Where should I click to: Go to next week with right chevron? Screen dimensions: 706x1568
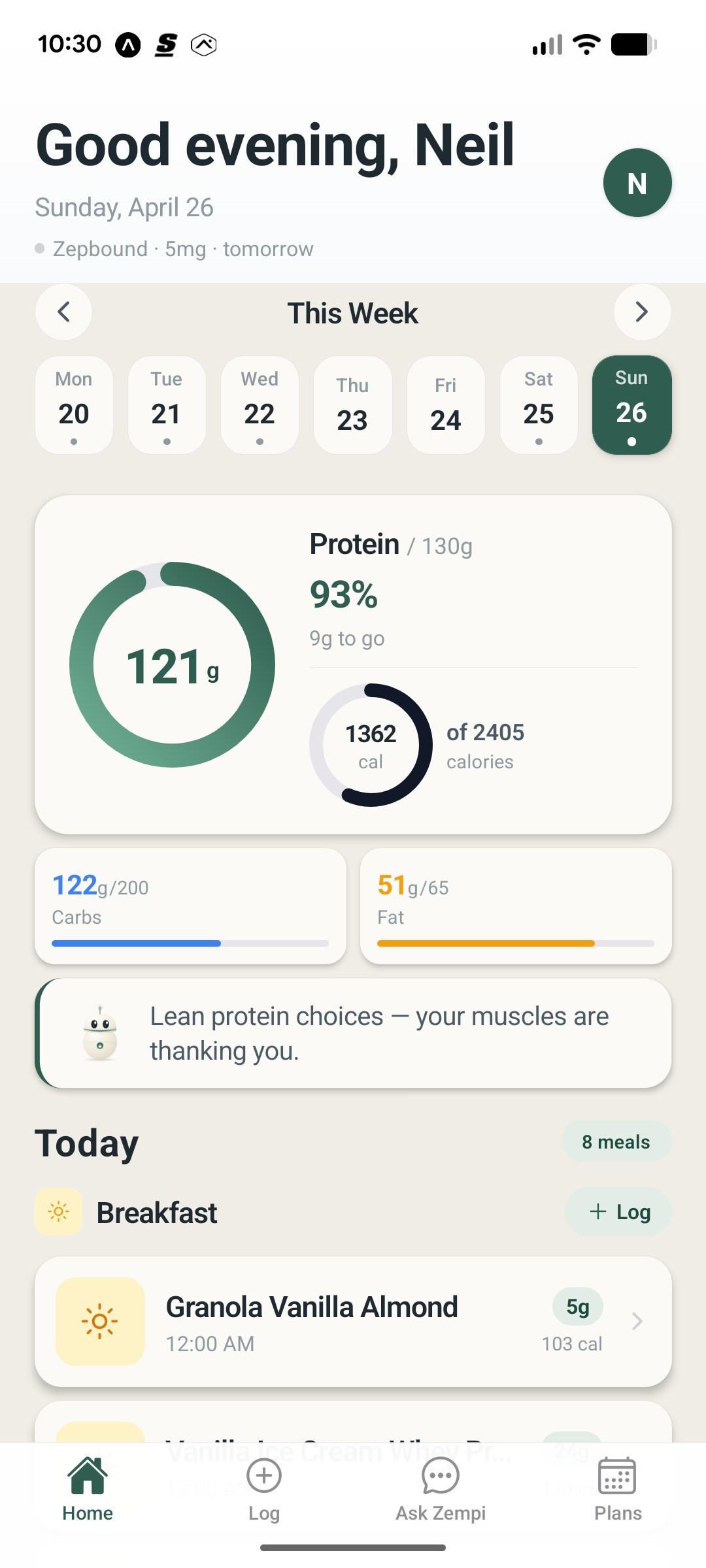[643, 312]
